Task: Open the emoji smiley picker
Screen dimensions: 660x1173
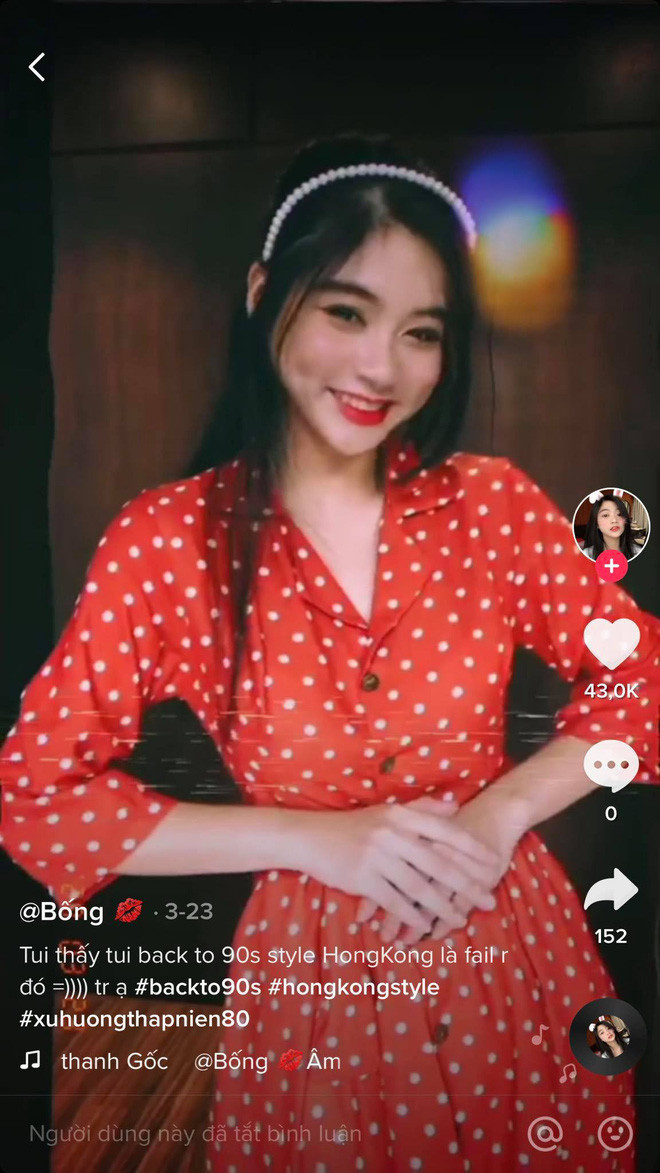Action: pyautogui.click(x=615, y=1133)
